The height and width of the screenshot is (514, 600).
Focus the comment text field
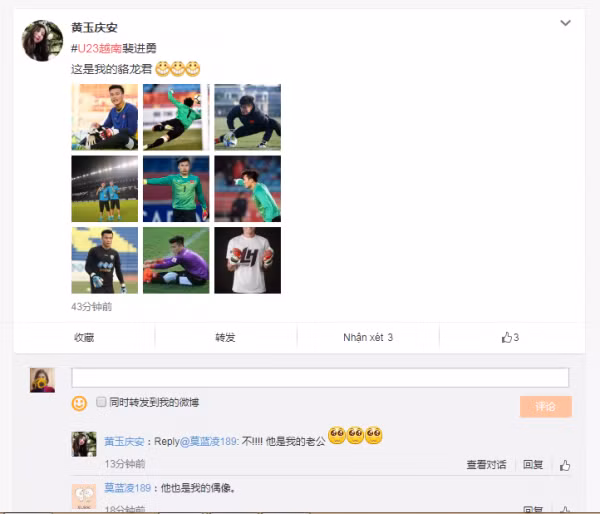click(x=320, y=377)
